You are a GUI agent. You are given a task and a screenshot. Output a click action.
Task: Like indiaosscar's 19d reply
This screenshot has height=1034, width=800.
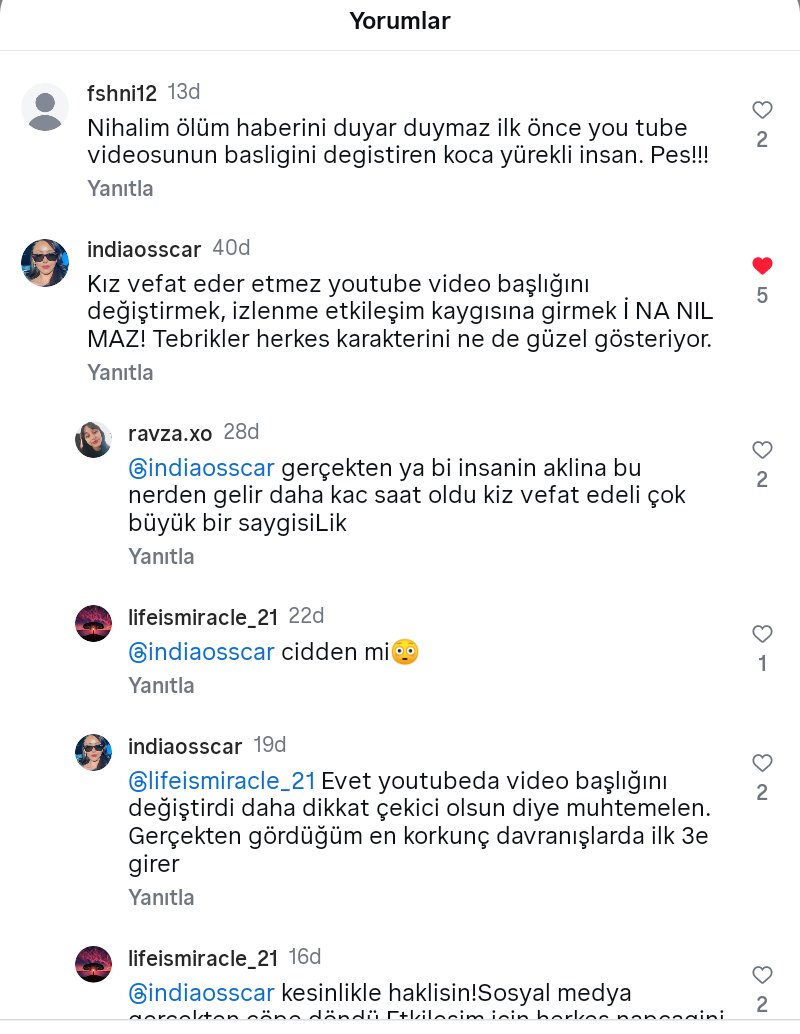762,763
